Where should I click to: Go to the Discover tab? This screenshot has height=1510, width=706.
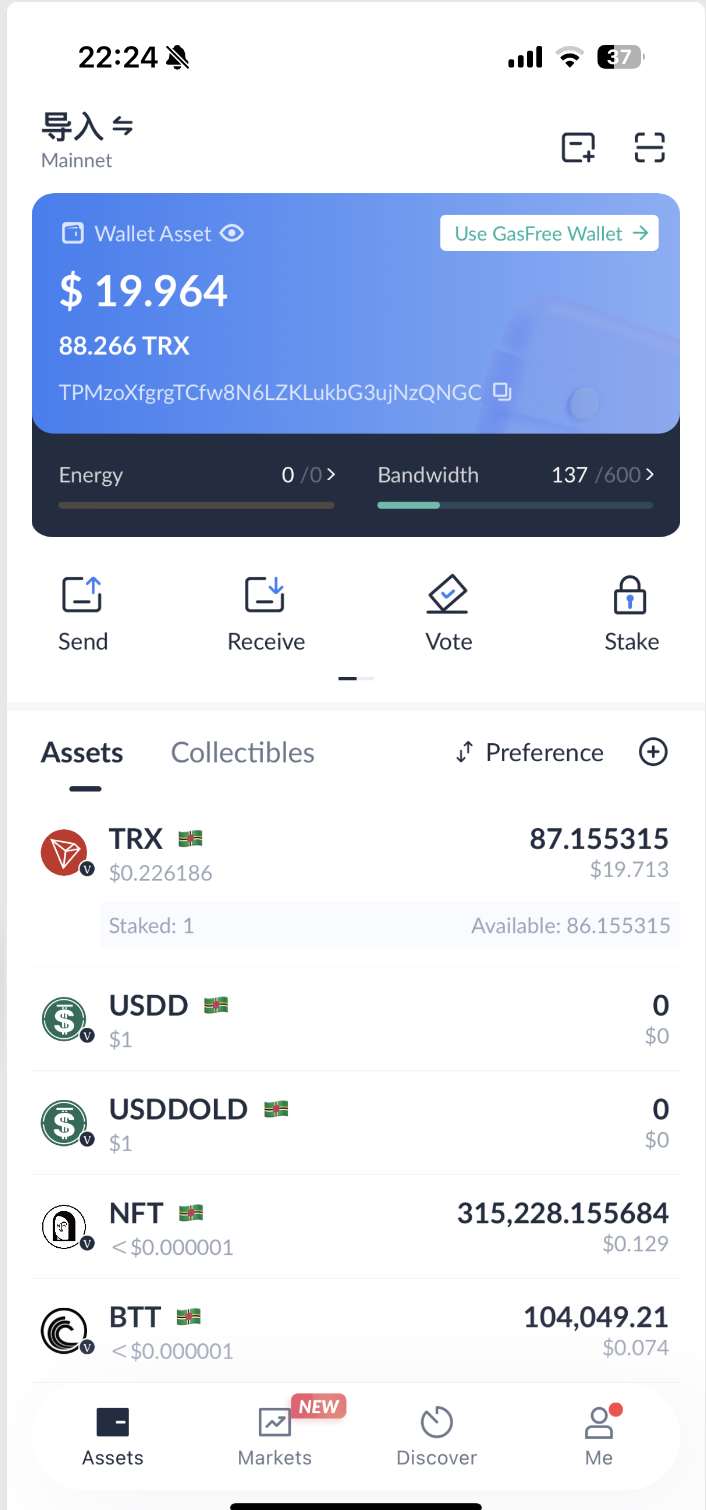[x=437, y=1433]
